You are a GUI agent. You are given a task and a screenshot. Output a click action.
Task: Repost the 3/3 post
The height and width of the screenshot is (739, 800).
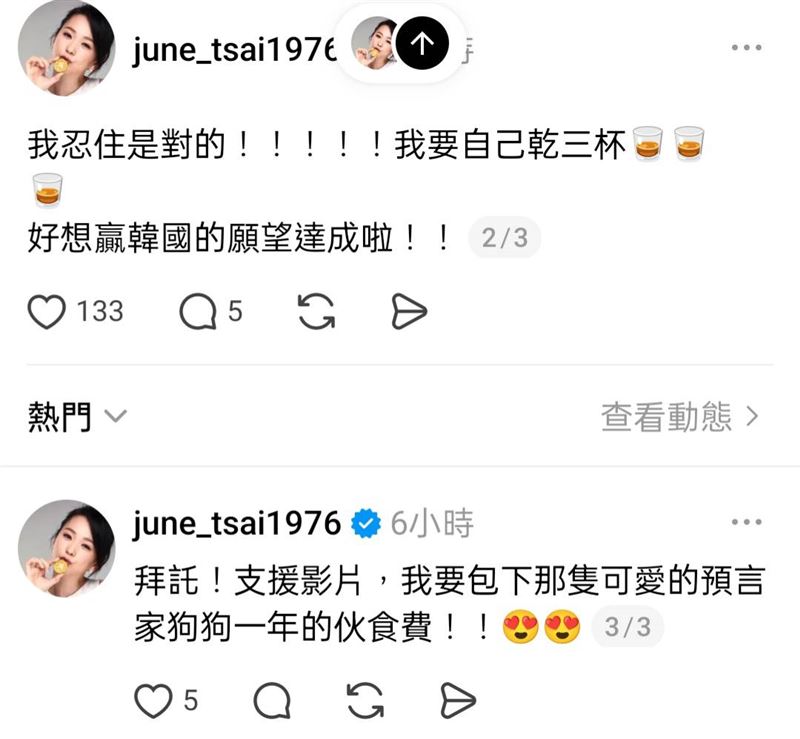coord(363,702)
